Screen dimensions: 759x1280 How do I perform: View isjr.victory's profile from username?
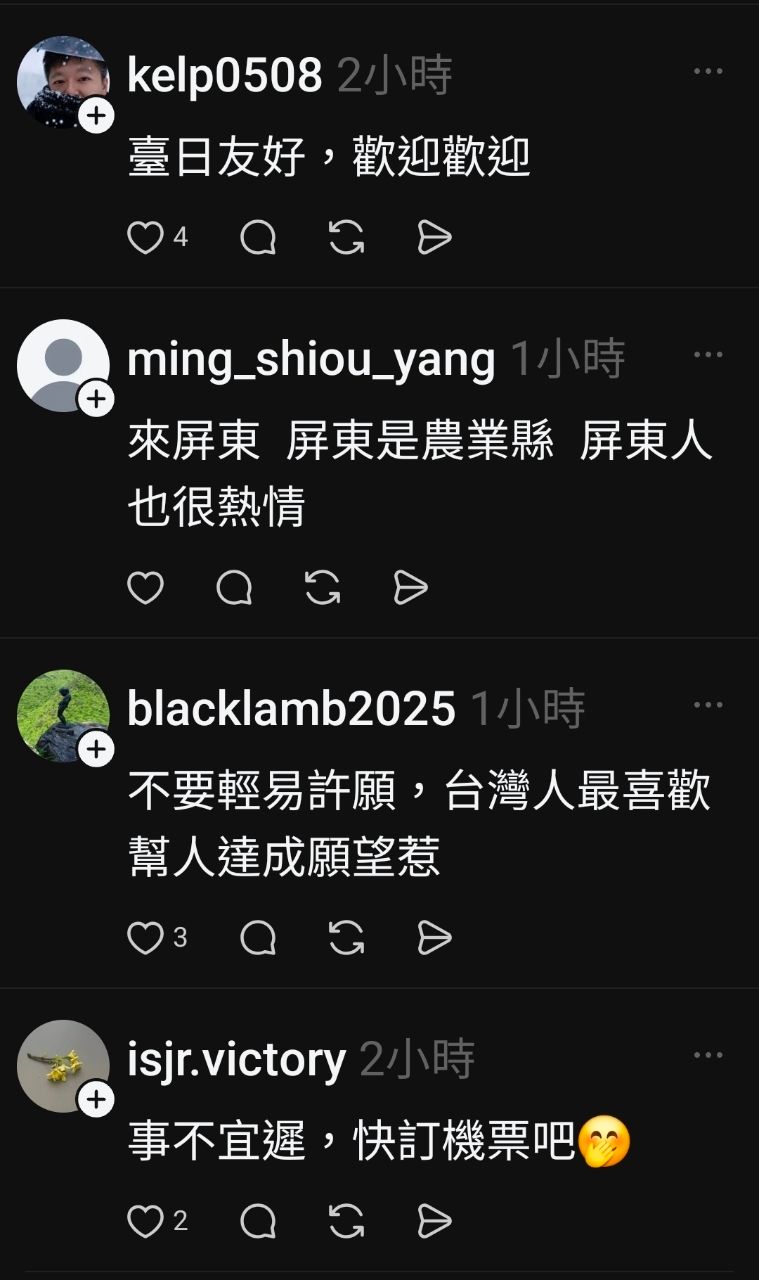click(x=236, y=1060)
